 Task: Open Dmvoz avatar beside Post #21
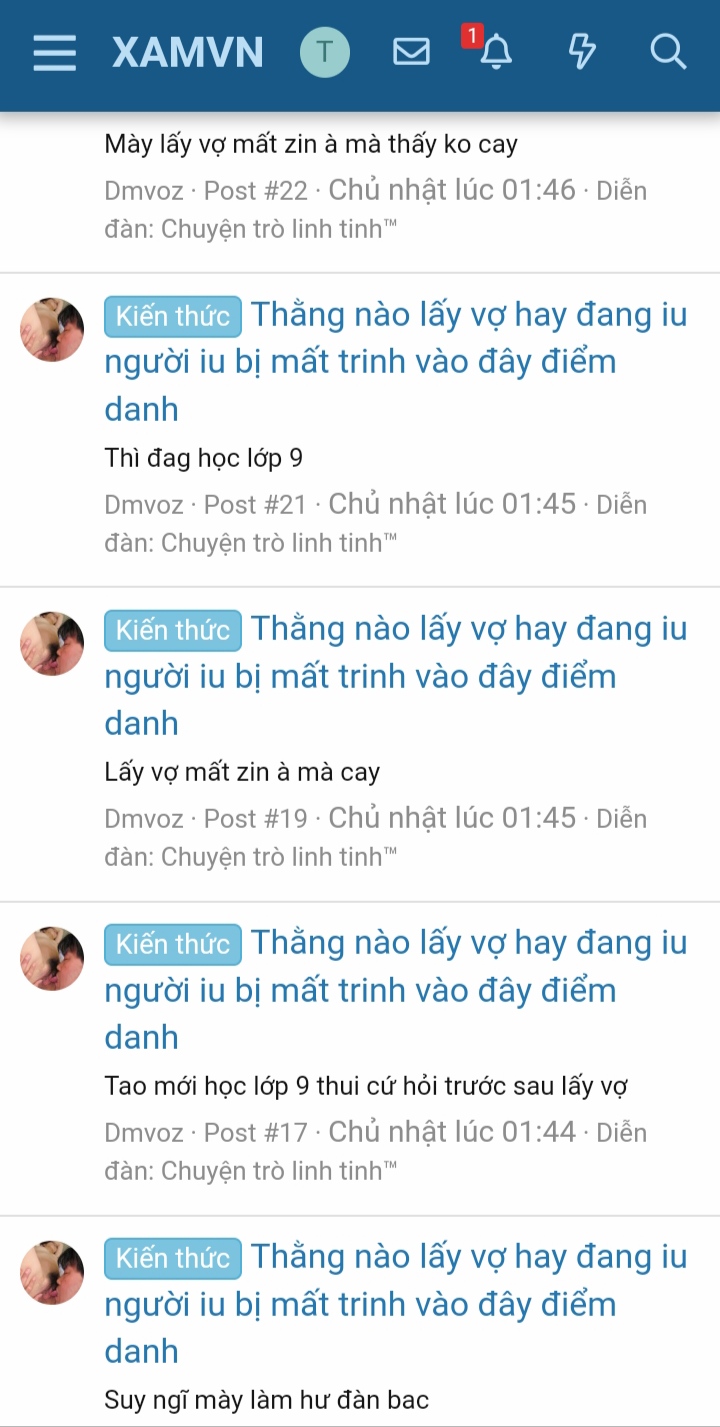point(52,329)
